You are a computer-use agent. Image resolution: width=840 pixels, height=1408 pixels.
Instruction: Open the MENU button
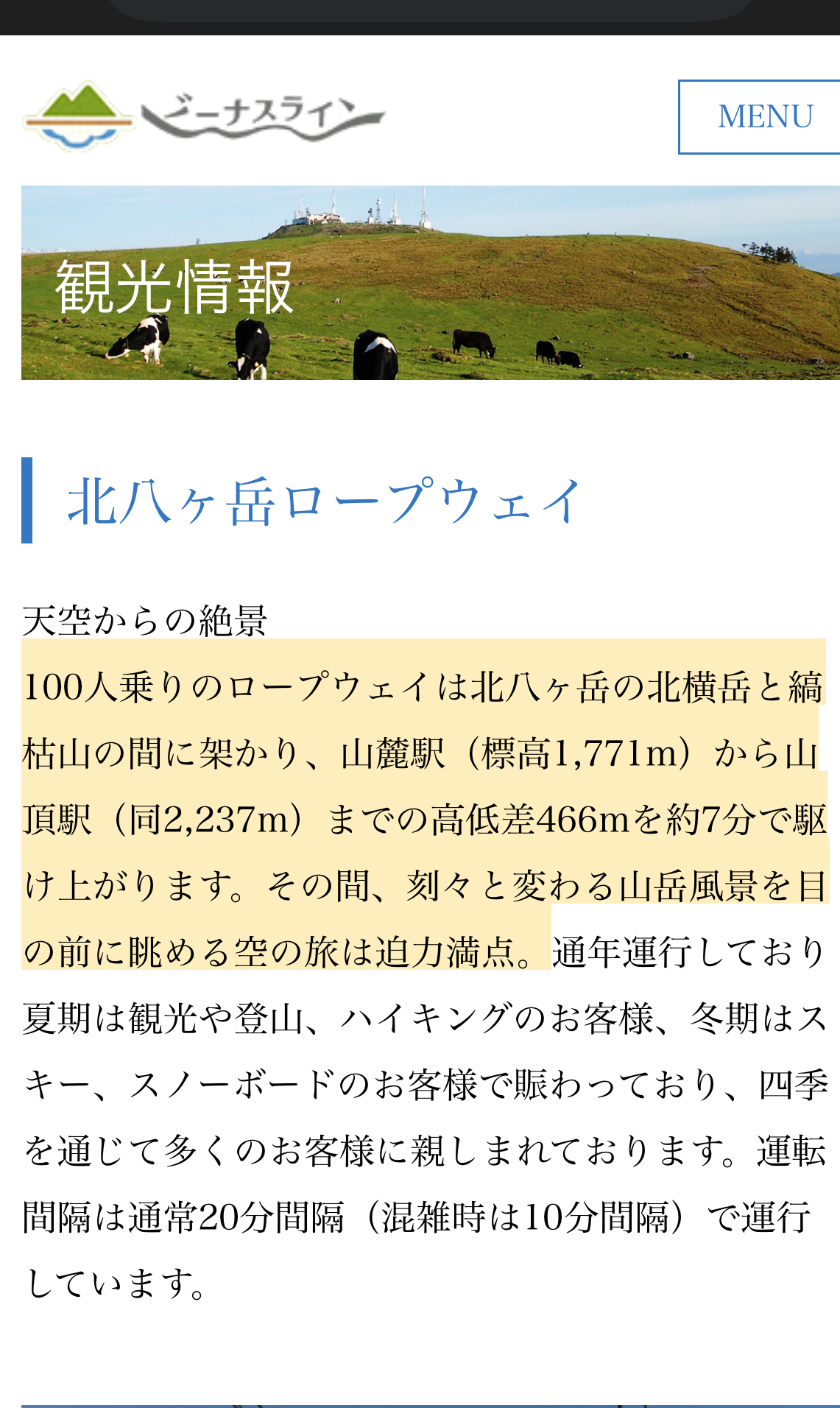[759, 117]
